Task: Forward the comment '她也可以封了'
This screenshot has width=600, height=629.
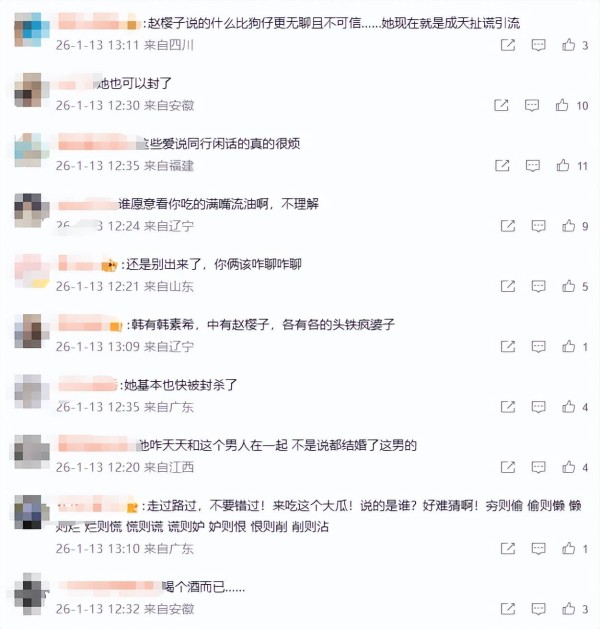Action: point(502,105)
